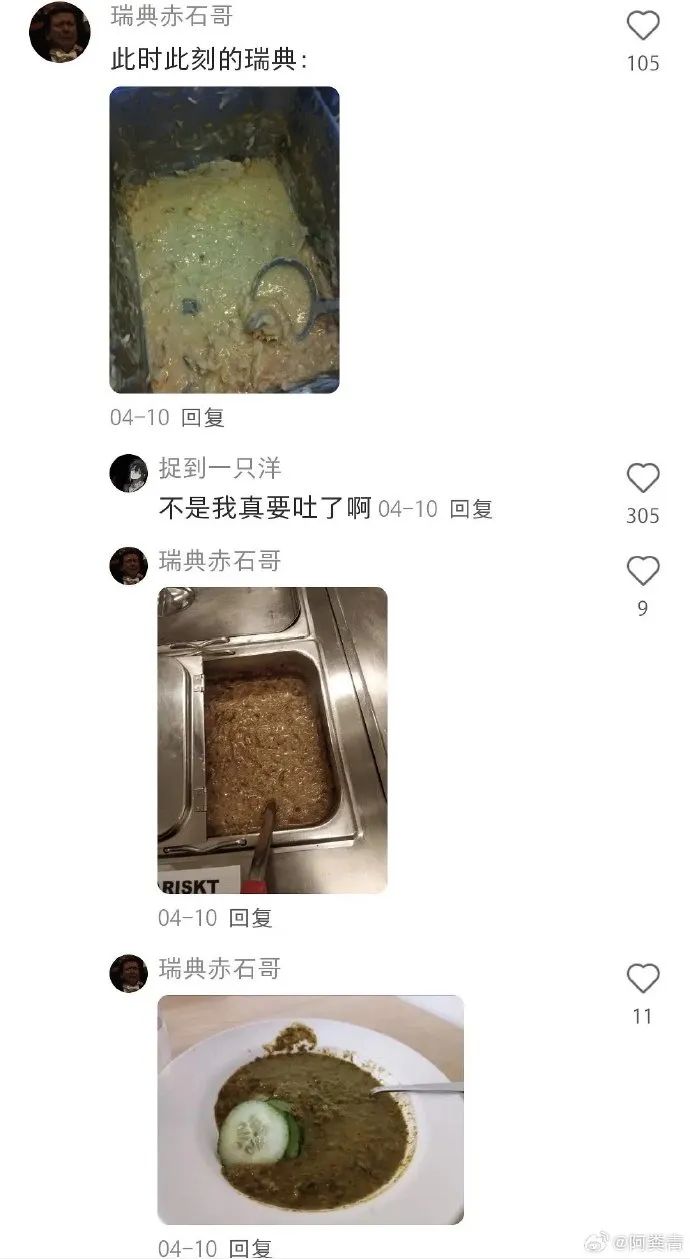Screen dimensions: 690x1259
Task: Like the comment '此时此刻的瑞典'
Action: click(643, 26)
